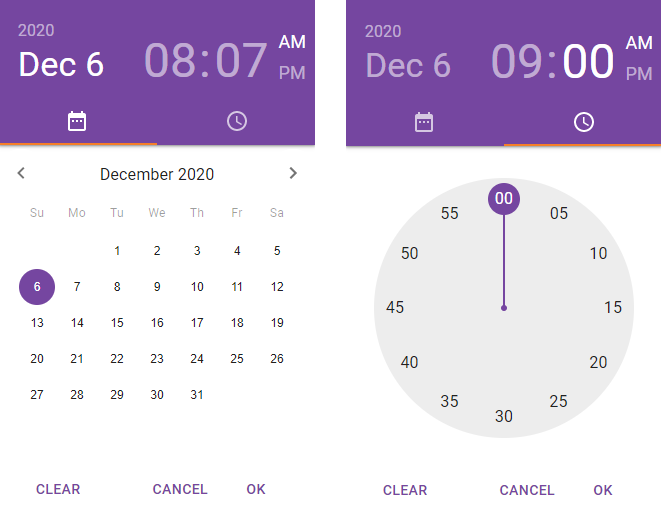661x527 pixels.
Task: Set minutes to 45 on the clock dial
Action: pos(395,307)
